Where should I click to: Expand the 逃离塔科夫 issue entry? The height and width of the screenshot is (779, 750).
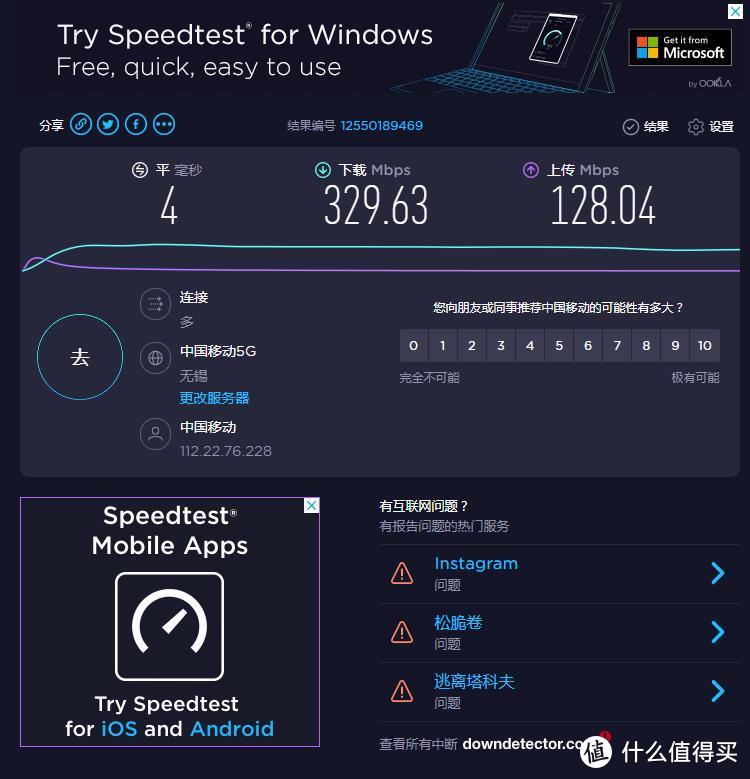[x=717, y=691]
